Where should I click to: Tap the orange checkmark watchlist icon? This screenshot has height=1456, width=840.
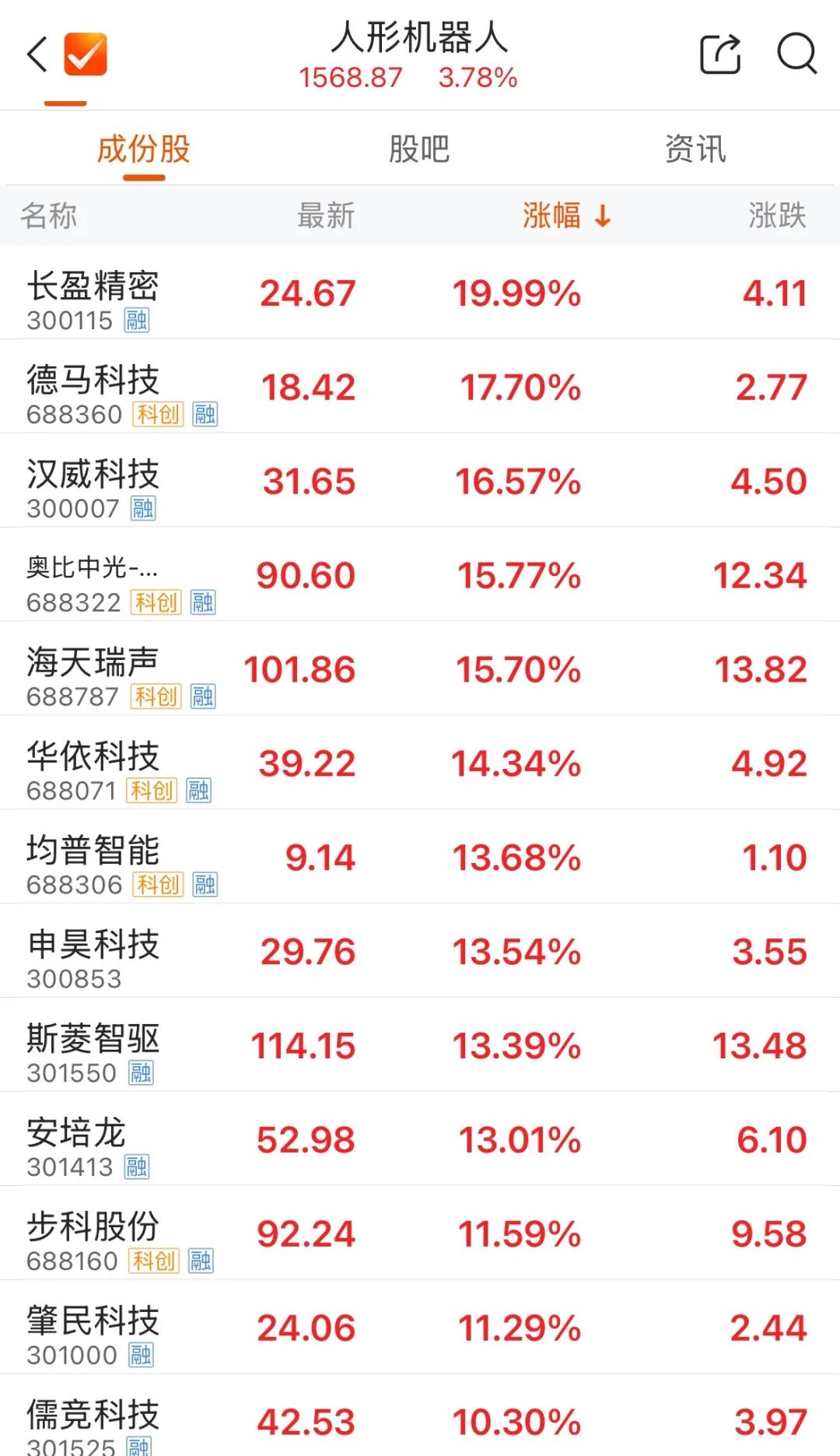tap(85, 54)
